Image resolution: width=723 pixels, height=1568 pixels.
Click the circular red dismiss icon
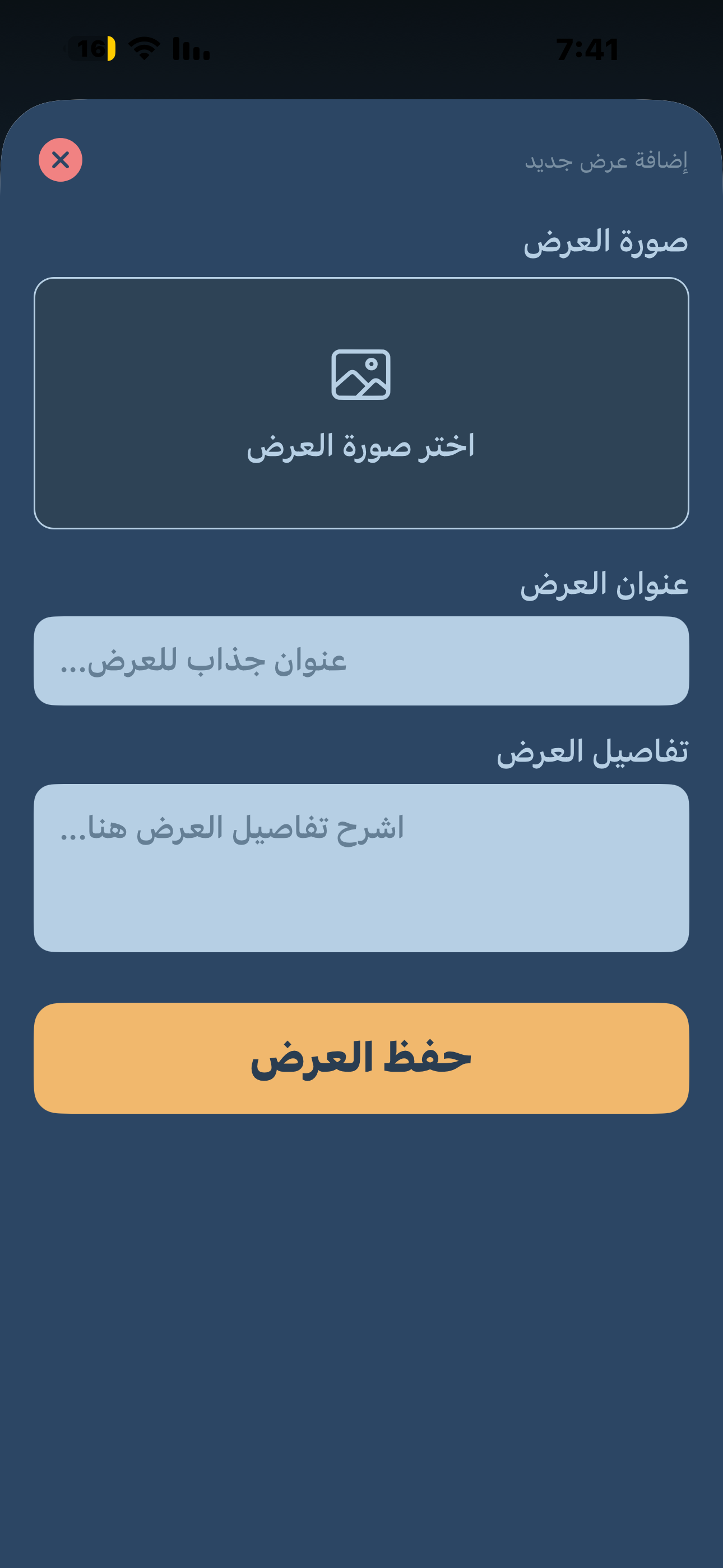click(61, 160)
